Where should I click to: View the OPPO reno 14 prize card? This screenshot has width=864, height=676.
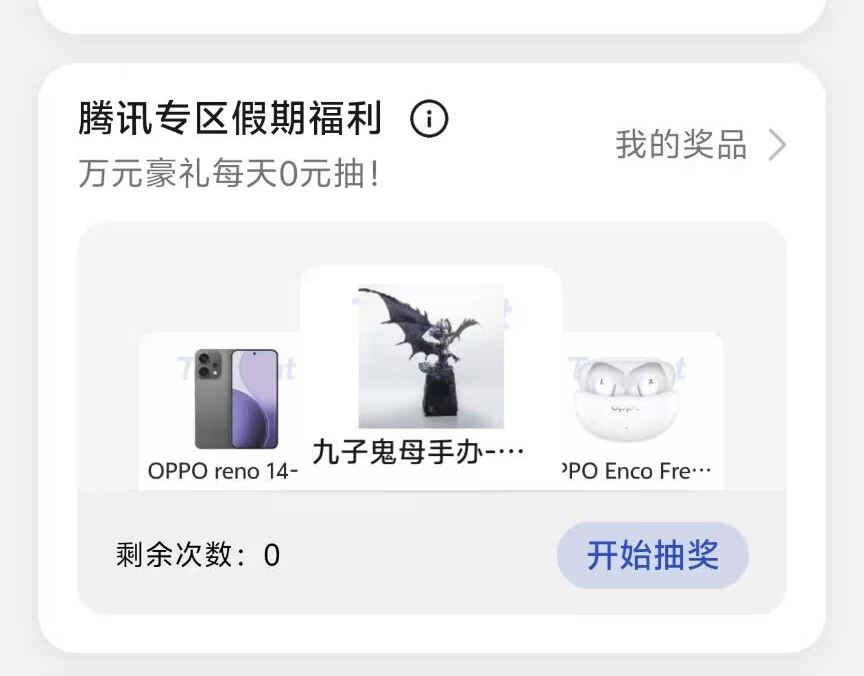pyautogui.click(x=222, y=411)
